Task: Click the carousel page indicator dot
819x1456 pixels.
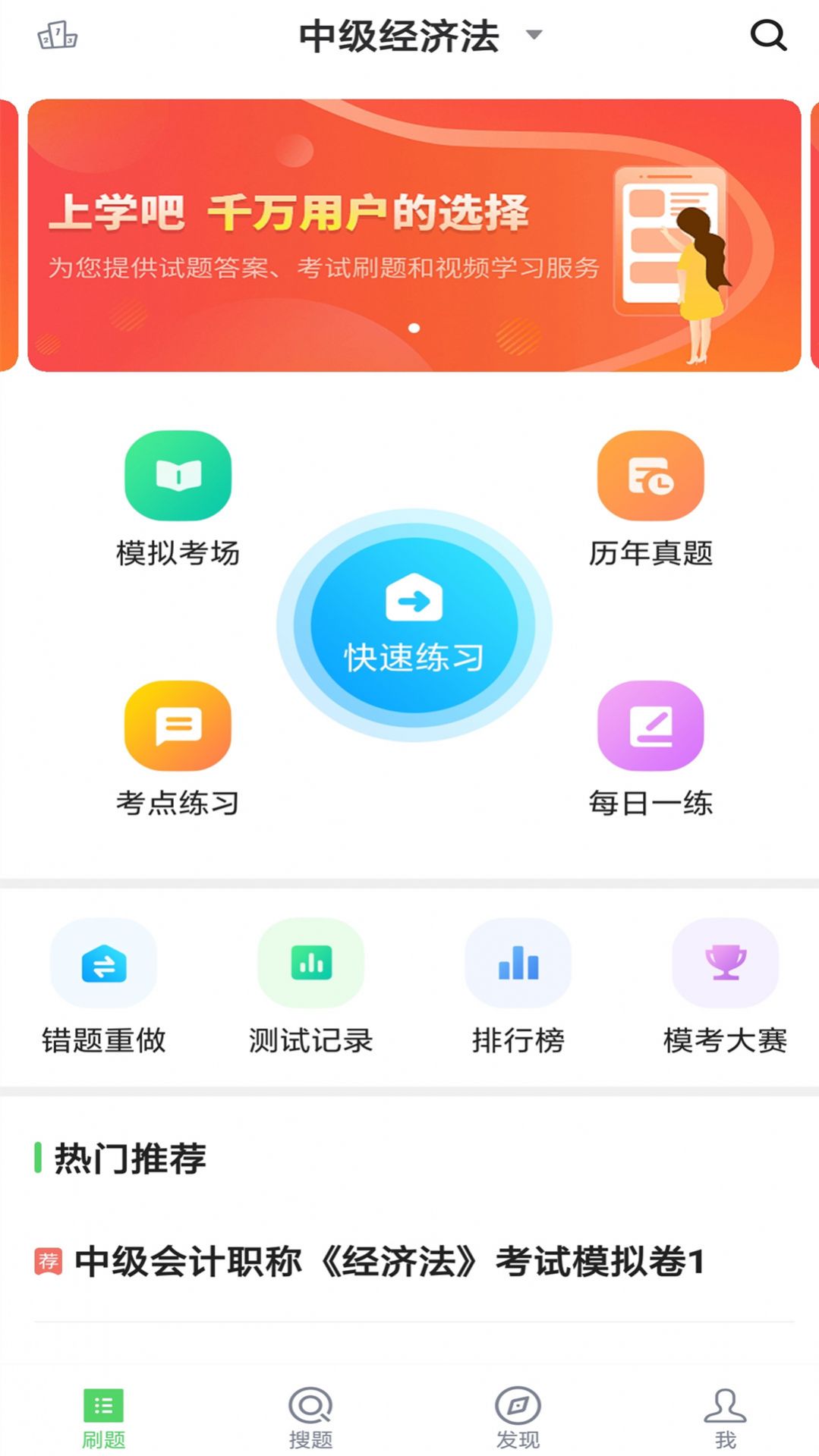Action: [414, 328]
